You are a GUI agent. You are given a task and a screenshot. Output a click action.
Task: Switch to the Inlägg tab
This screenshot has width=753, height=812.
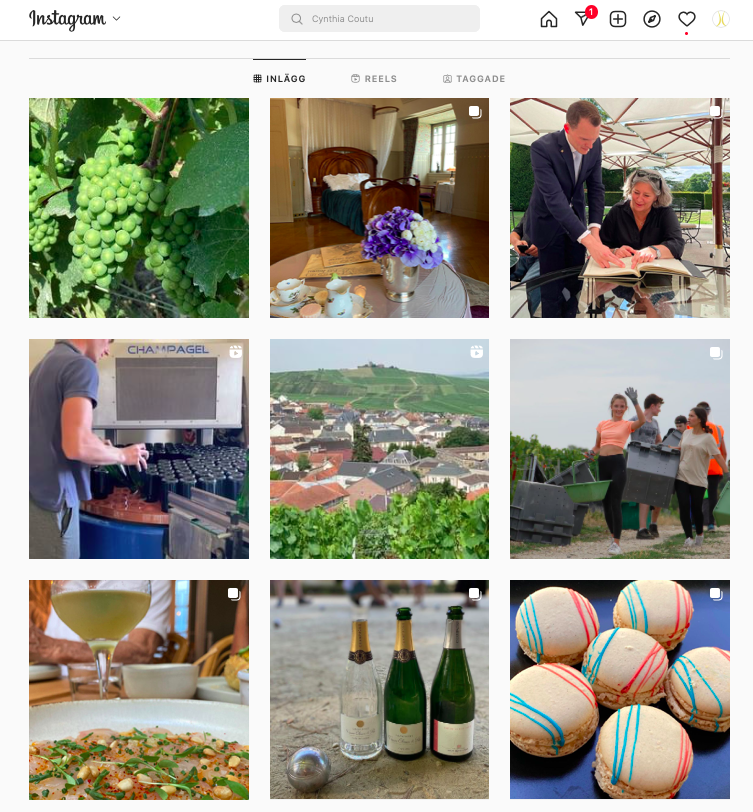tap(279, 79)
